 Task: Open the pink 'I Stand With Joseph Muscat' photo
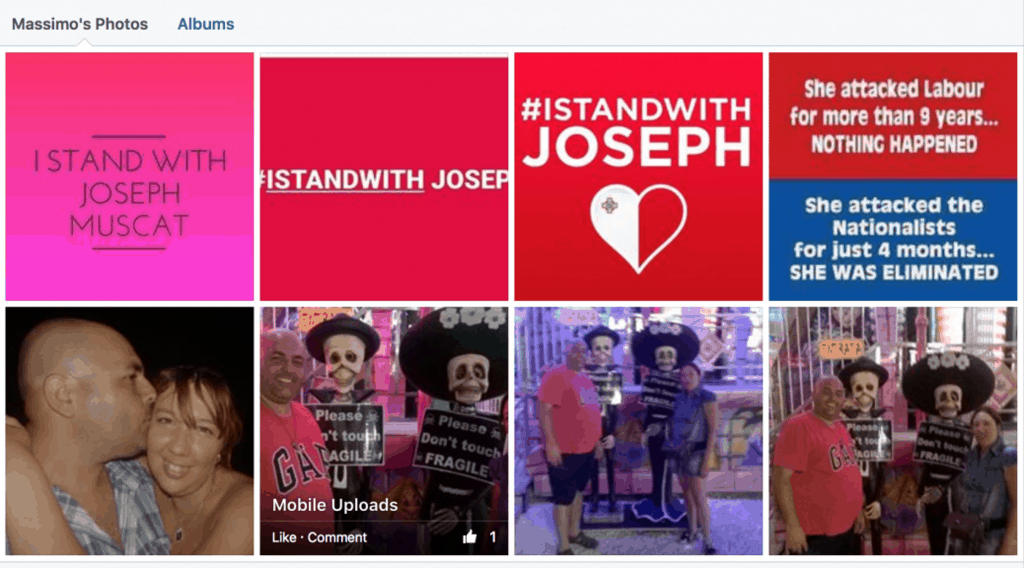point(129,176)
